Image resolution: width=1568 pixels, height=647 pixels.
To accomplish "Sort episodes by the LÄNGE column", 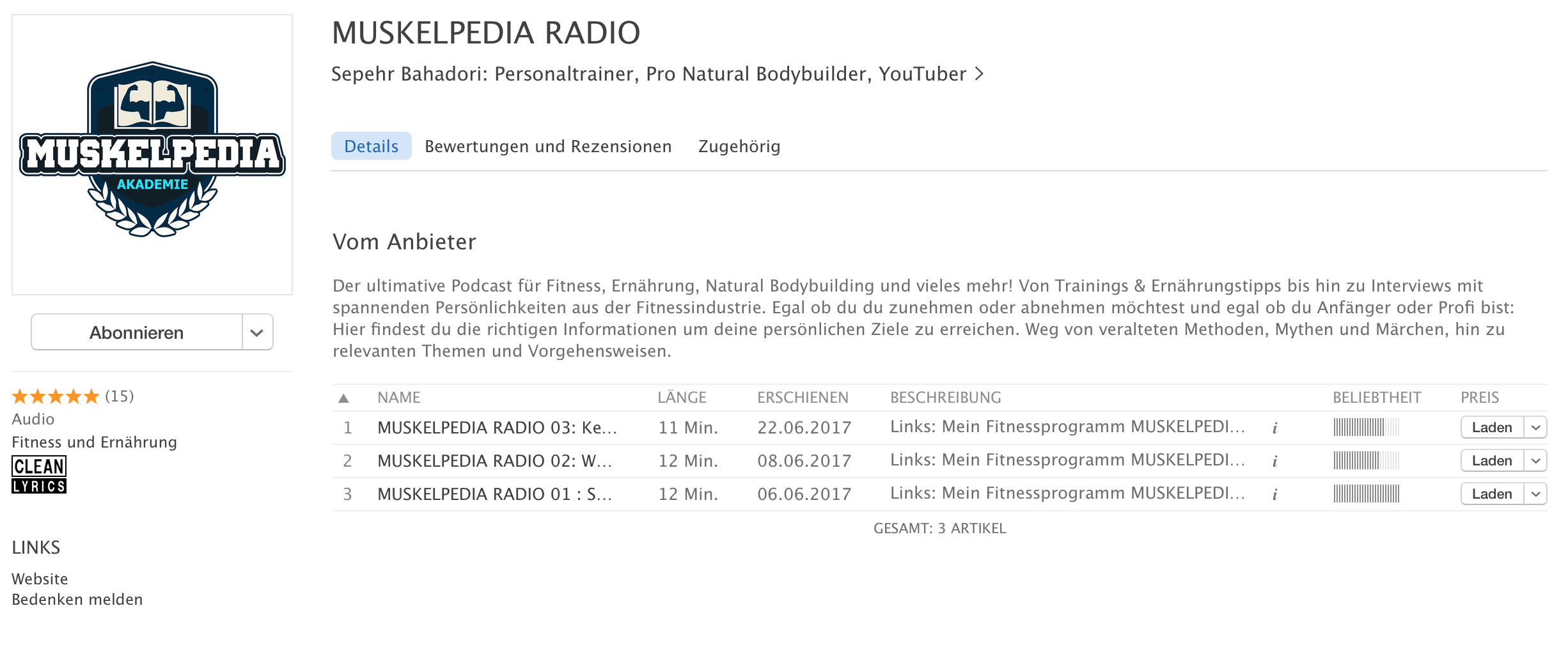I will [682, 398].
